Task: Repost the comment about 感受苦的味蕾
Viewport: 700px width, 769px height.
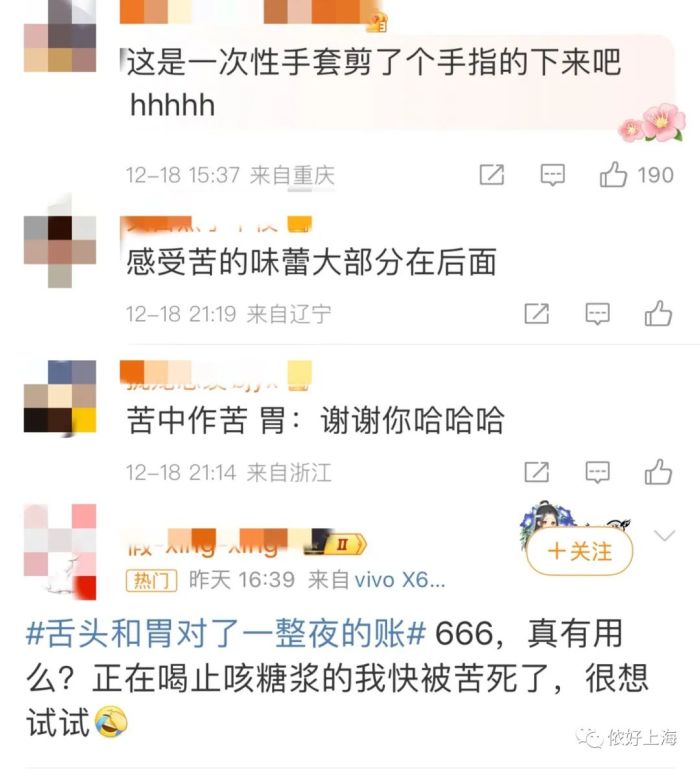Action: tap(537, 314)
